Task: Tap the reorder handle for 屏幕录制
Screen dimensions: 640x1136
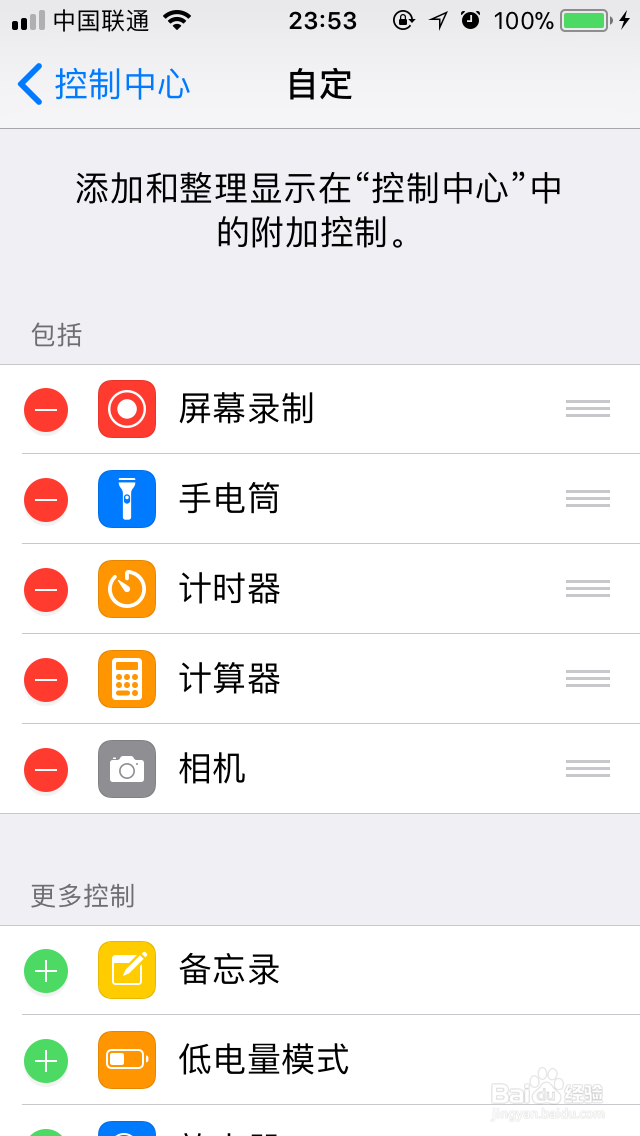Action: [587, 409]
